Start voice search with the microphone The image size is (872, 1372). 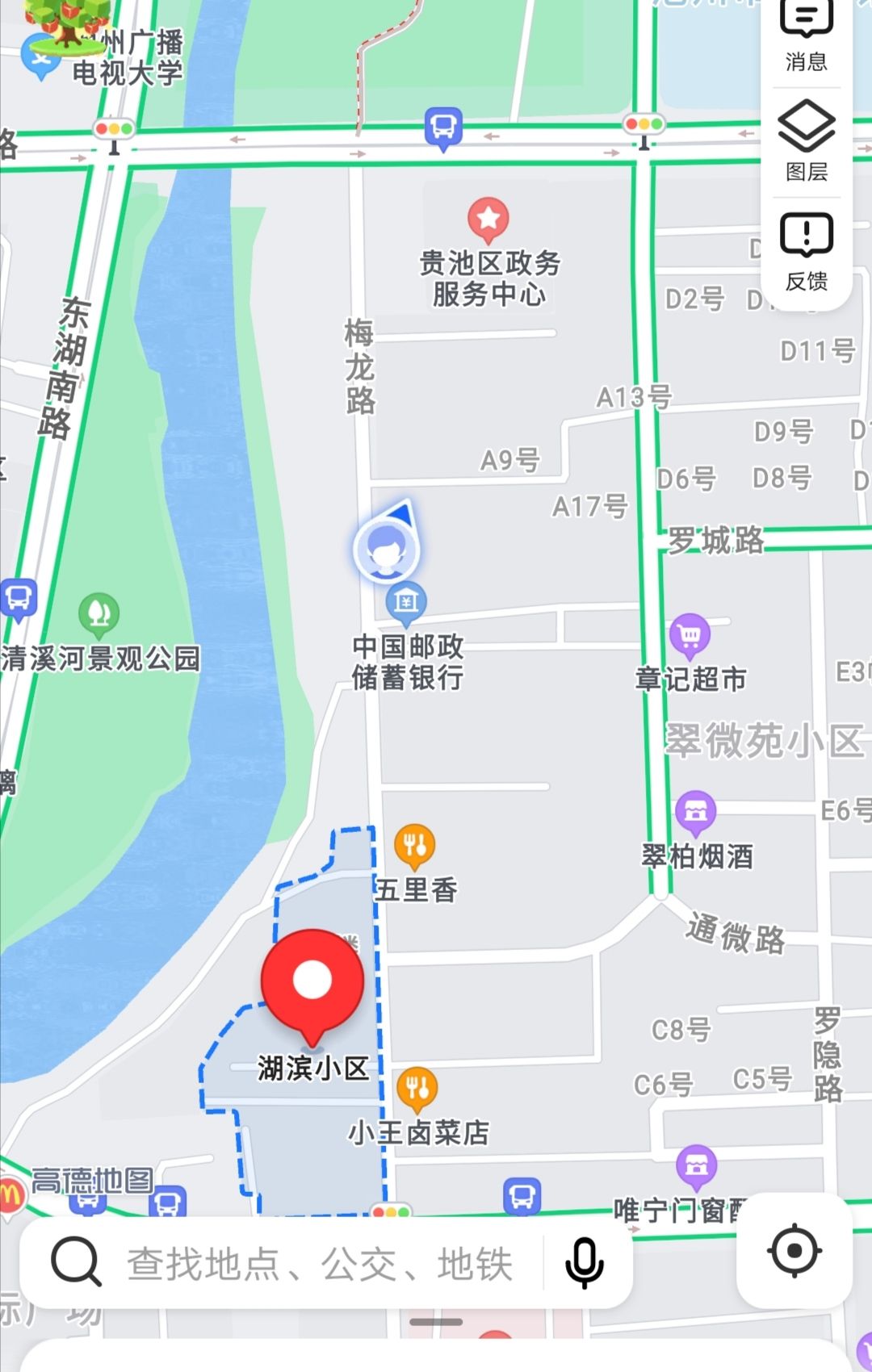pos(584,1263)
